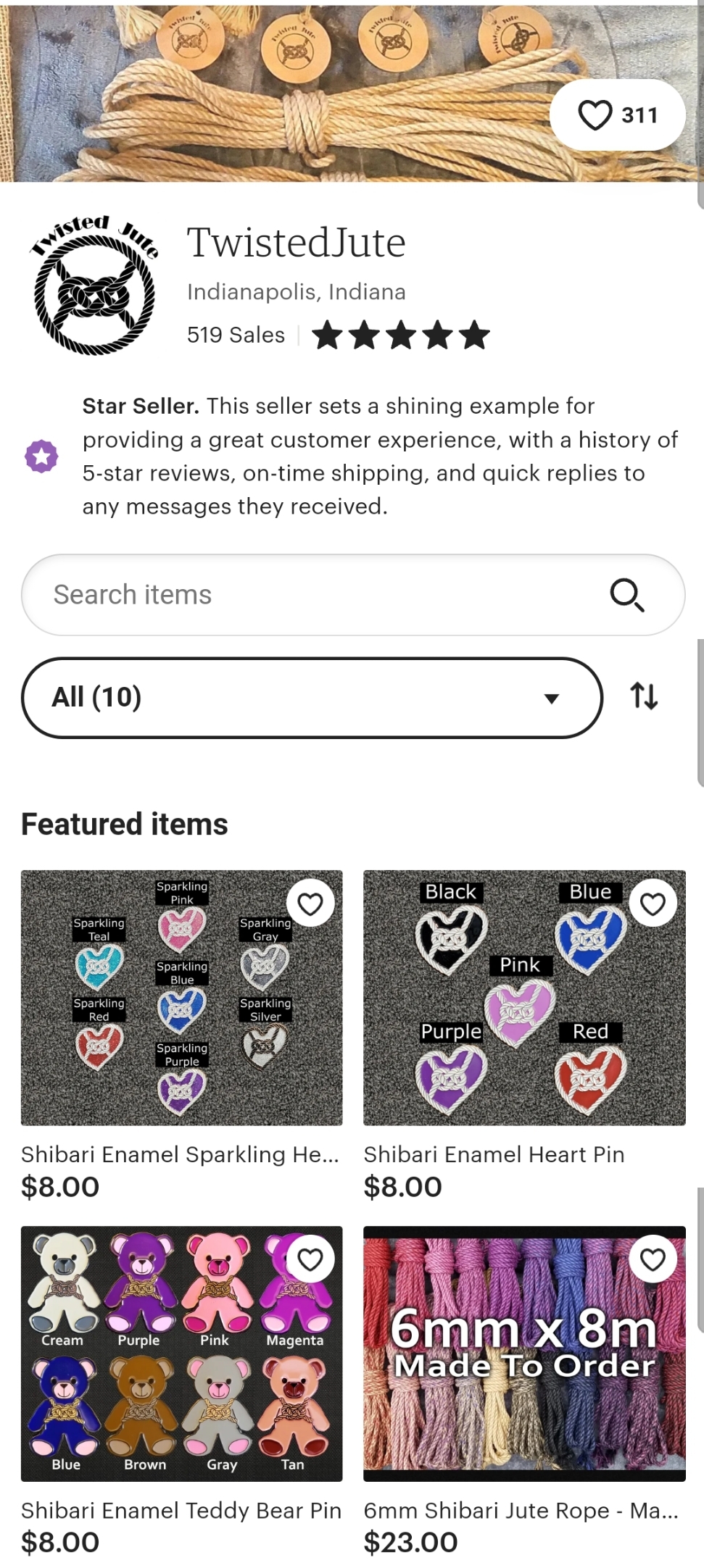Tap the Search items field
Viewport: 704px width, 1568px height.
point(312,595)
